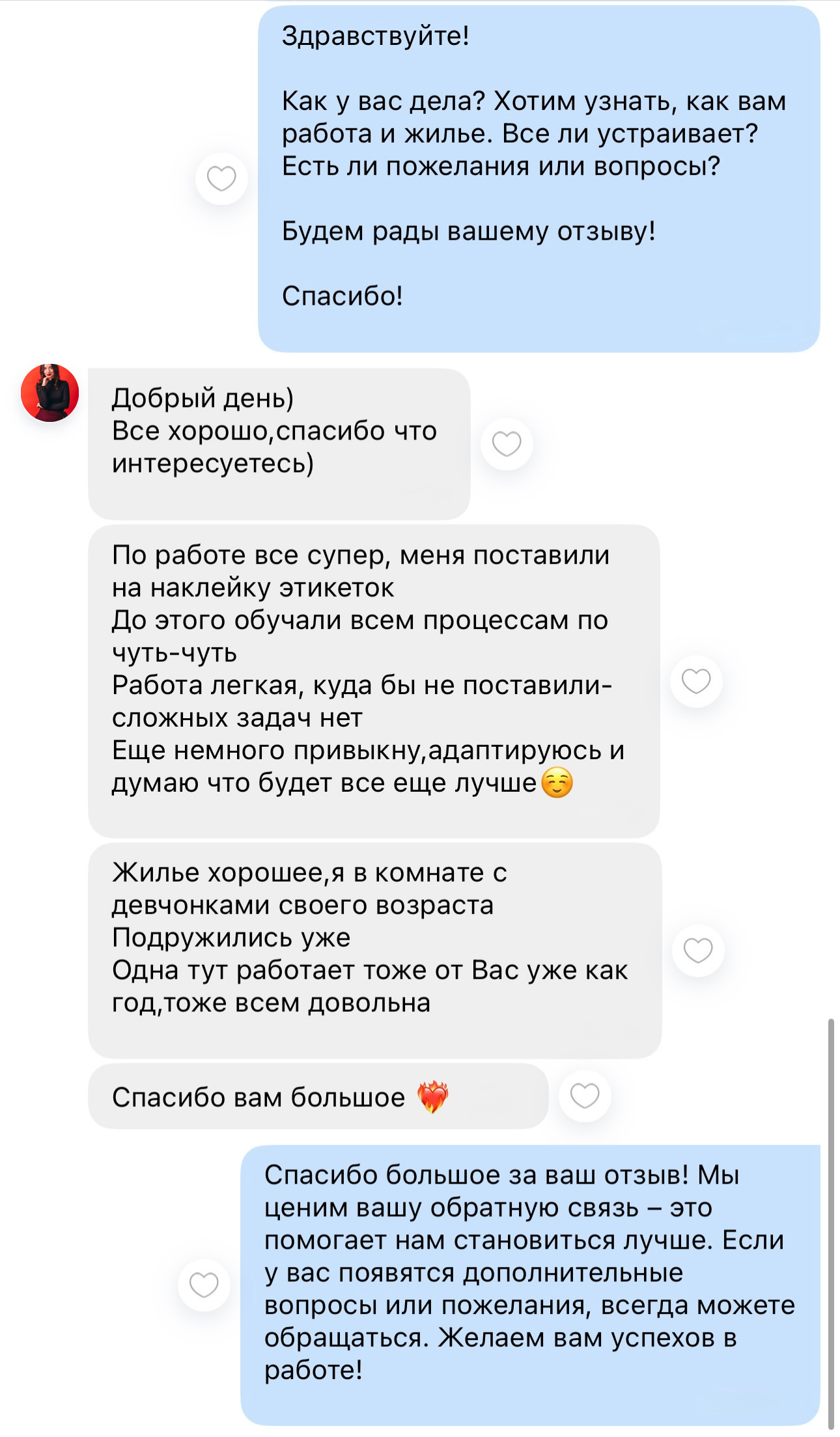Like the 'Спасибо вам большое' message

pyautogui.click(x=585, y=1096)
